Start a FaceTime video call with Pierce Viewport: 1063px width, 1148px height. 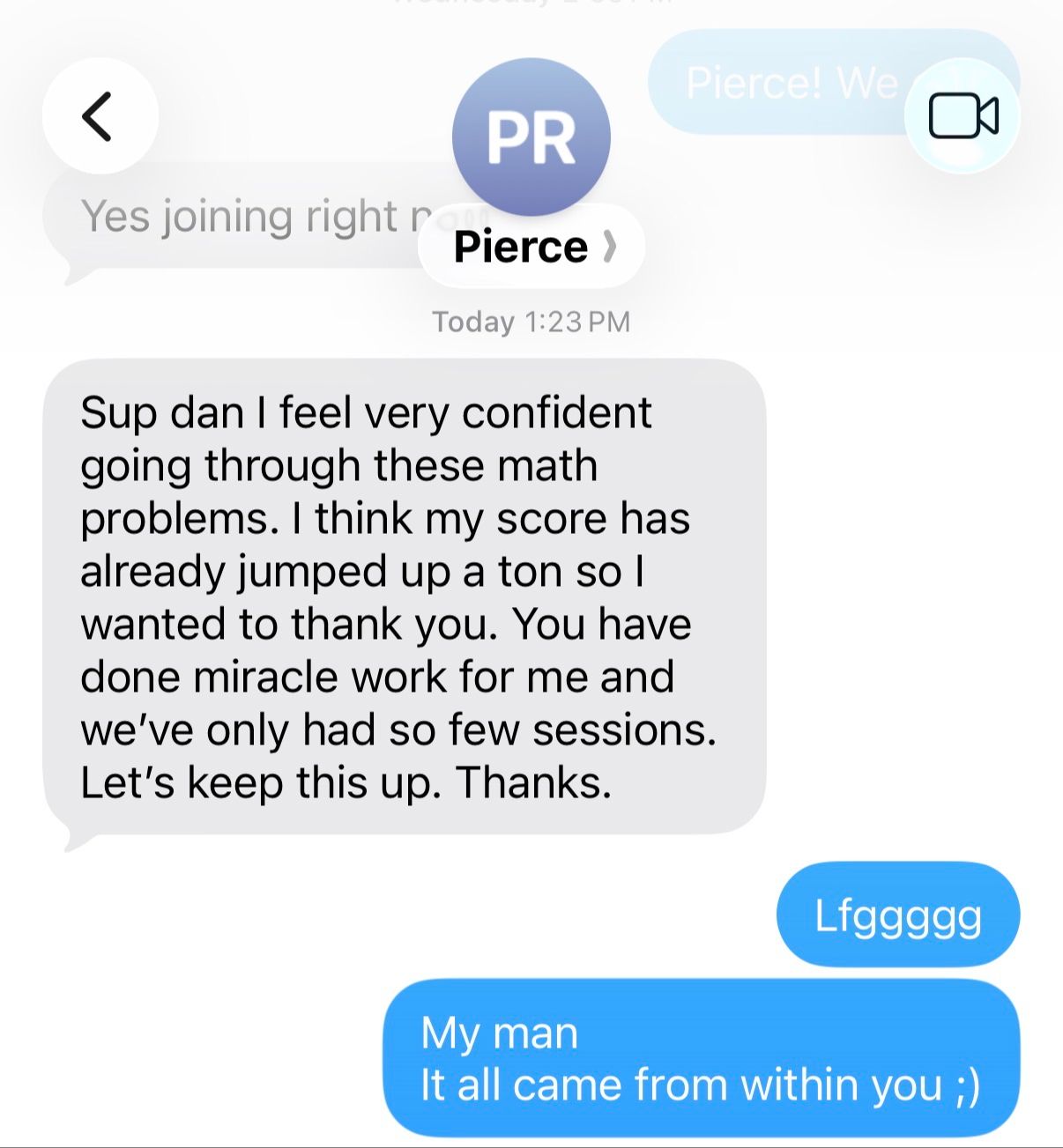pyautogui.click(x=963, y=115)
